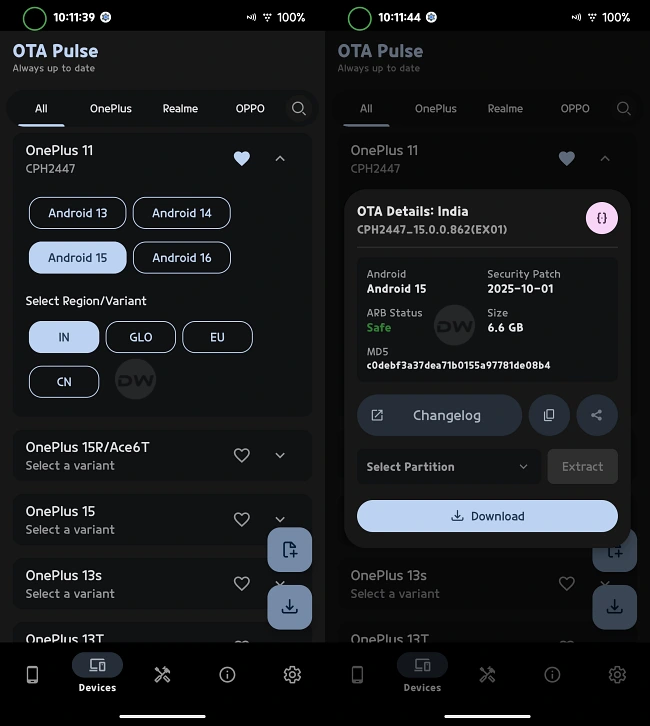This screenshot has height=726, width=650.
Task: Select the Android 14 chip
Action: 181,213
